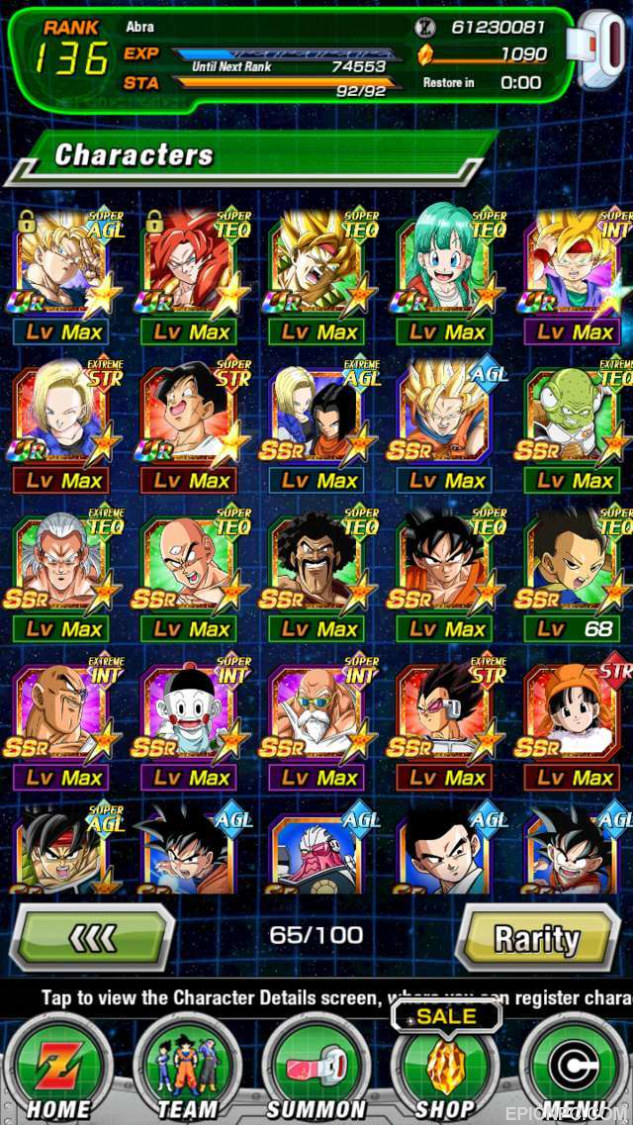This screenshot has height=1125, width=633.
Task: View the Mr. Satan Super TEQ character
Action: point(317,575)
